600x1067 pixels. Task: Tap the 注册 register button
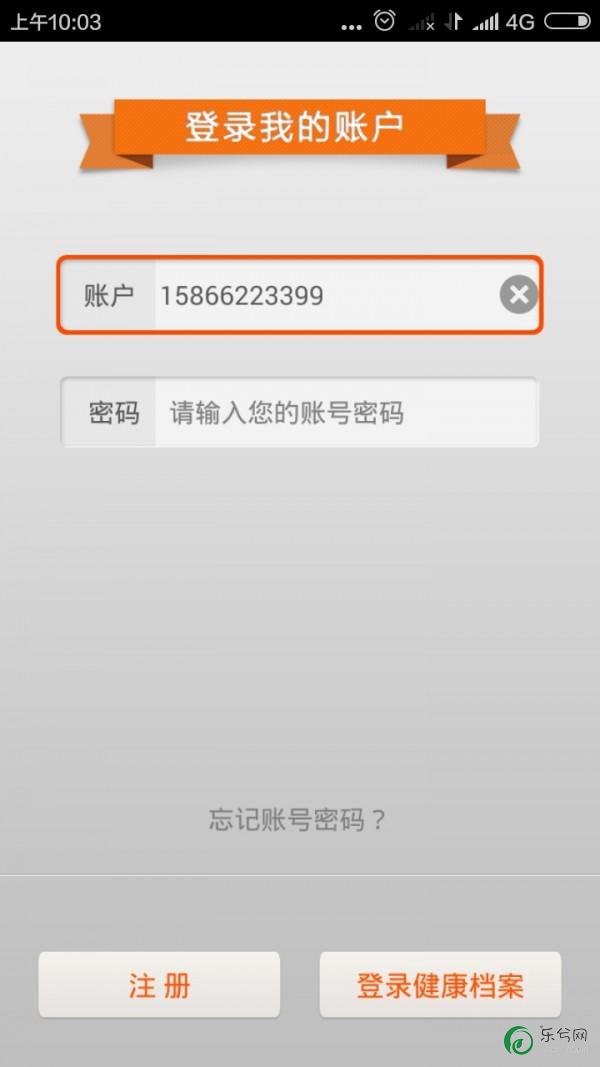[159, 985]
